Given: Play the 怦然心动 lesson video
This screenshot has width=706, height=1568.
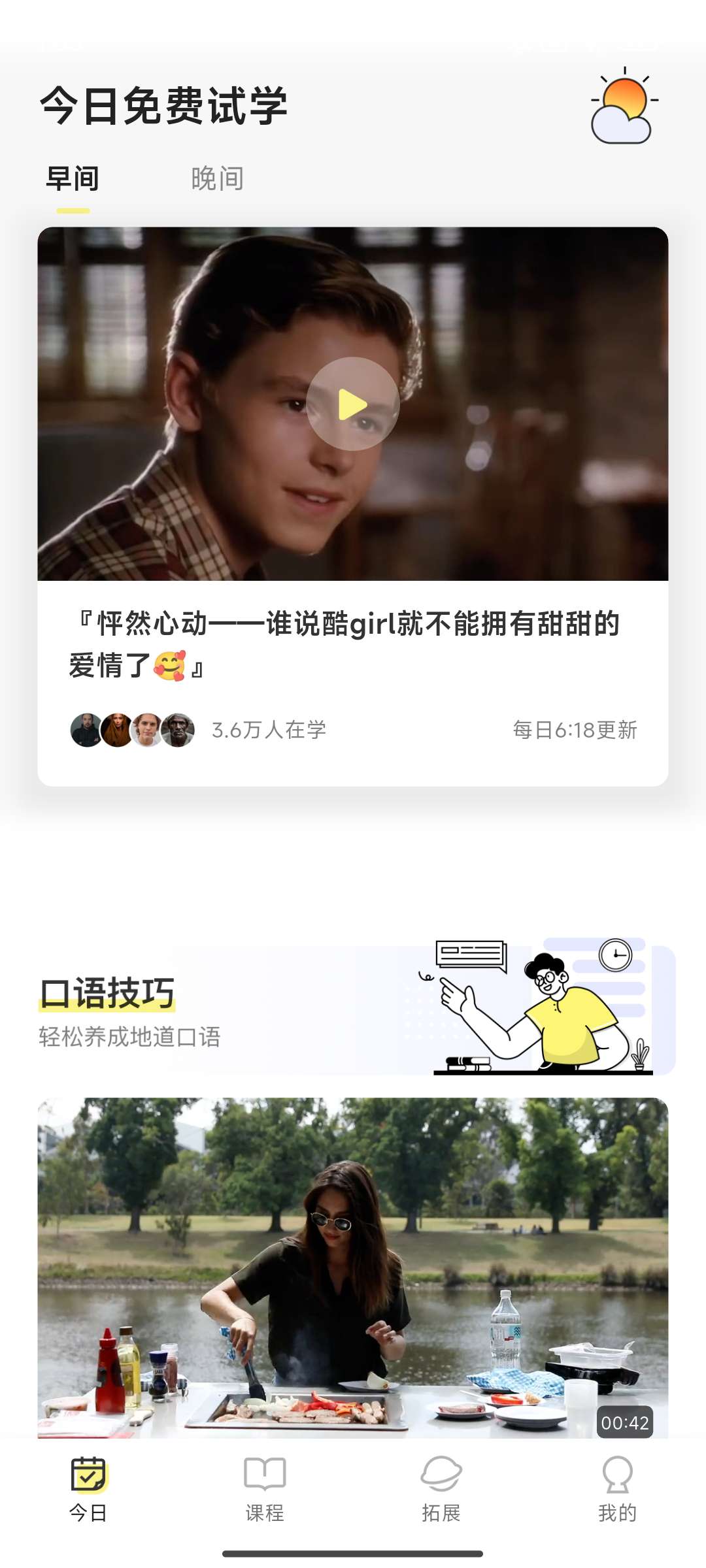Looking at the screenshot, I should tap(353, 404).
